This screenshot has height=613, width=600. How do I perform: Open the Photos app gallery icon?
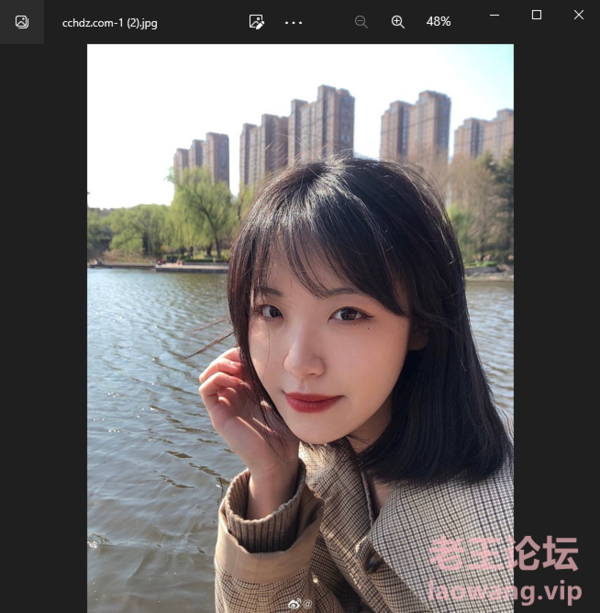21,21
